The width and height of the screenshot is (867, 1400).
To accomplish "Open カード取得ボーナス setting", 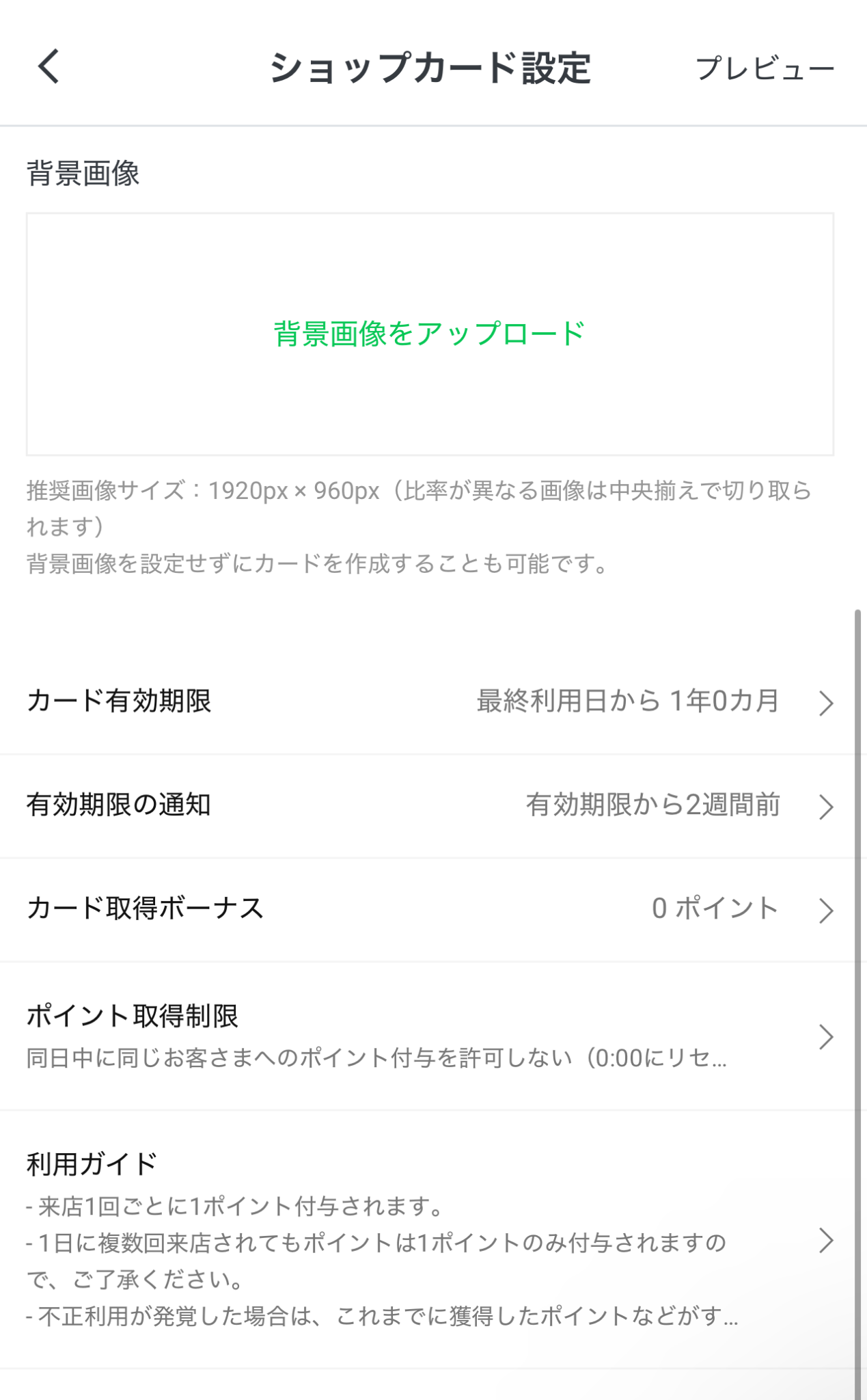I will [x=429, y=909].
